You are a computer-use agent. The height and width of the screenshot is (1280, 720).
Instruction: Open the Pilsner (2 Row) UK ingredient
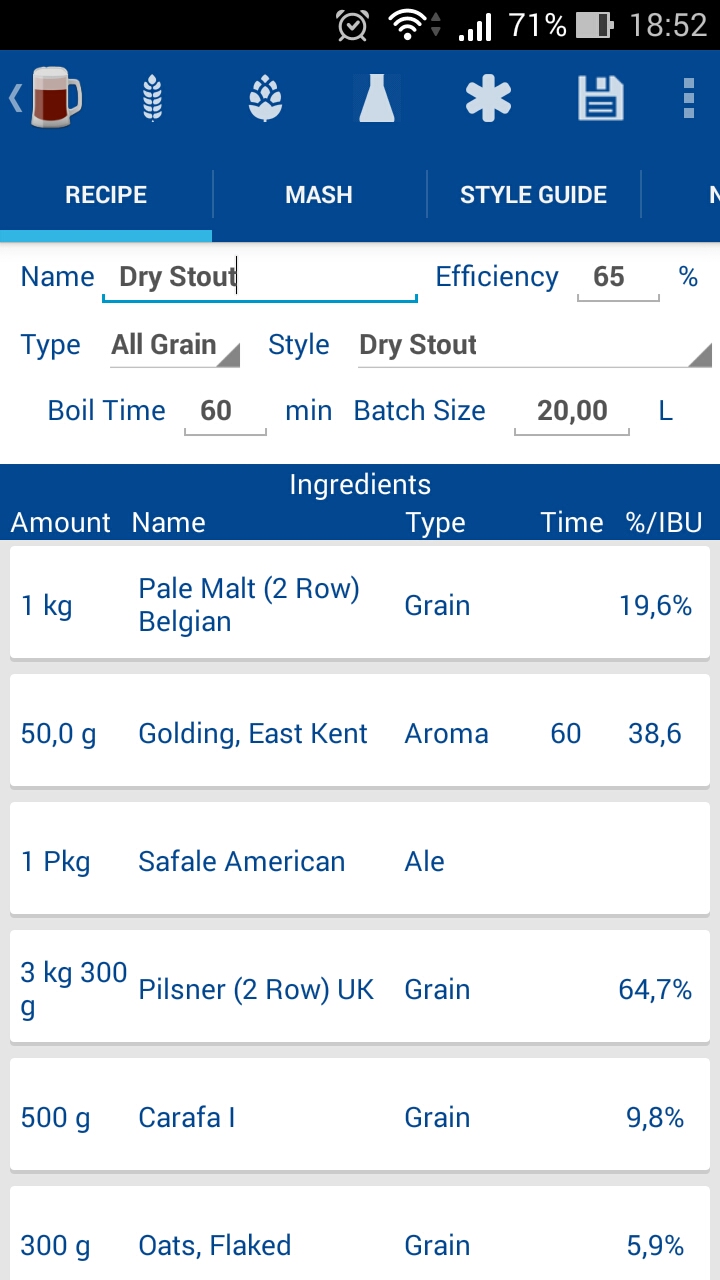pos(360,987)
